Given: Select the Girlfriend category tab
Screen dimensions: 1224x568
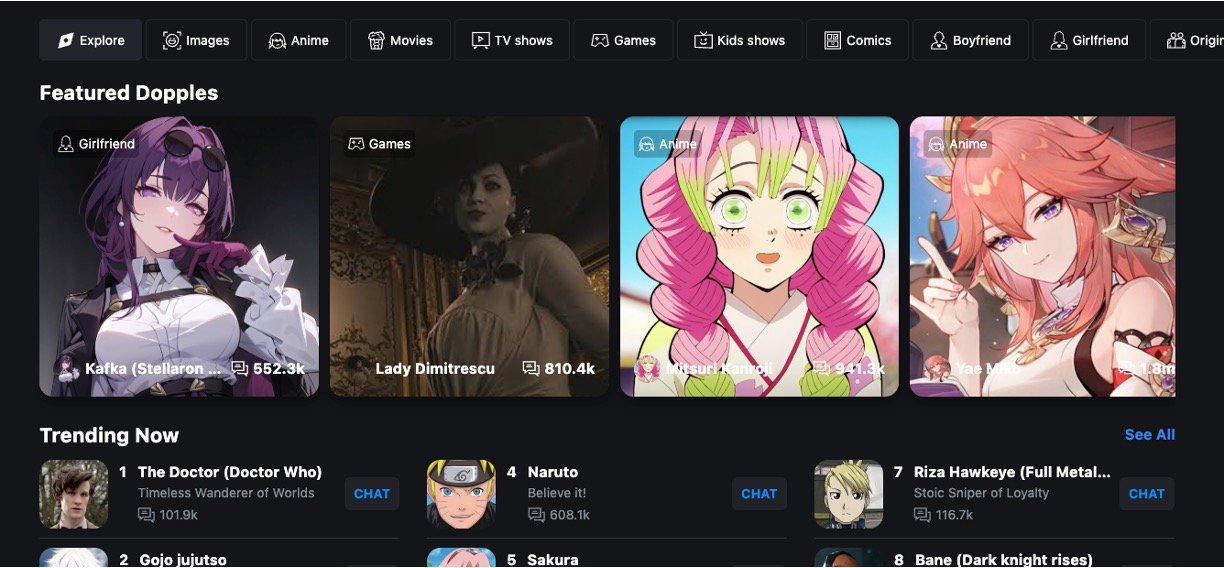Looking at the screenshot, I should tap(1088, 40).
